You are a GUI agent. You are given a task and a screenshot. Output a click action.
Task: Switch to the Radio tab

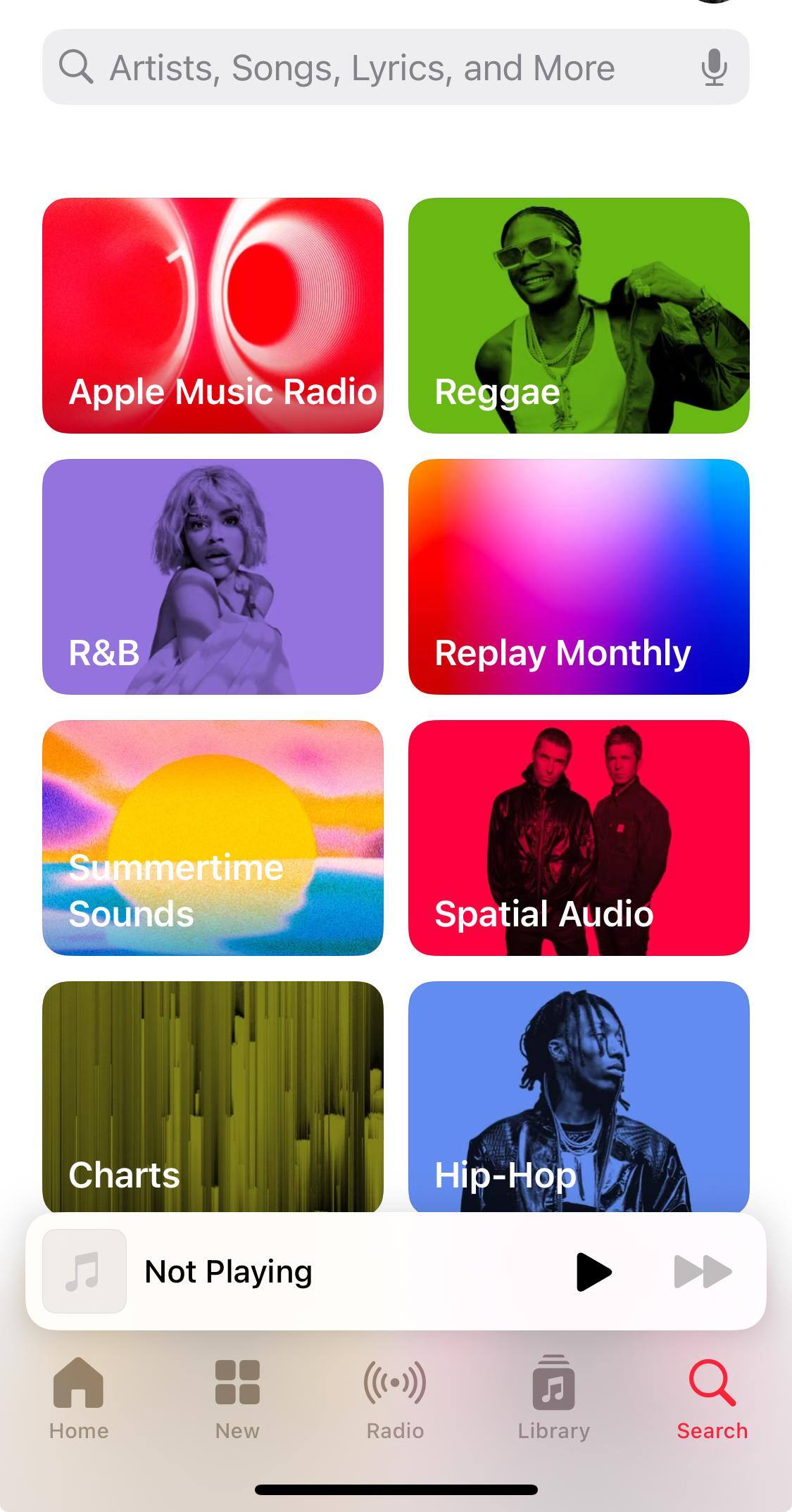pos(395,1398)
